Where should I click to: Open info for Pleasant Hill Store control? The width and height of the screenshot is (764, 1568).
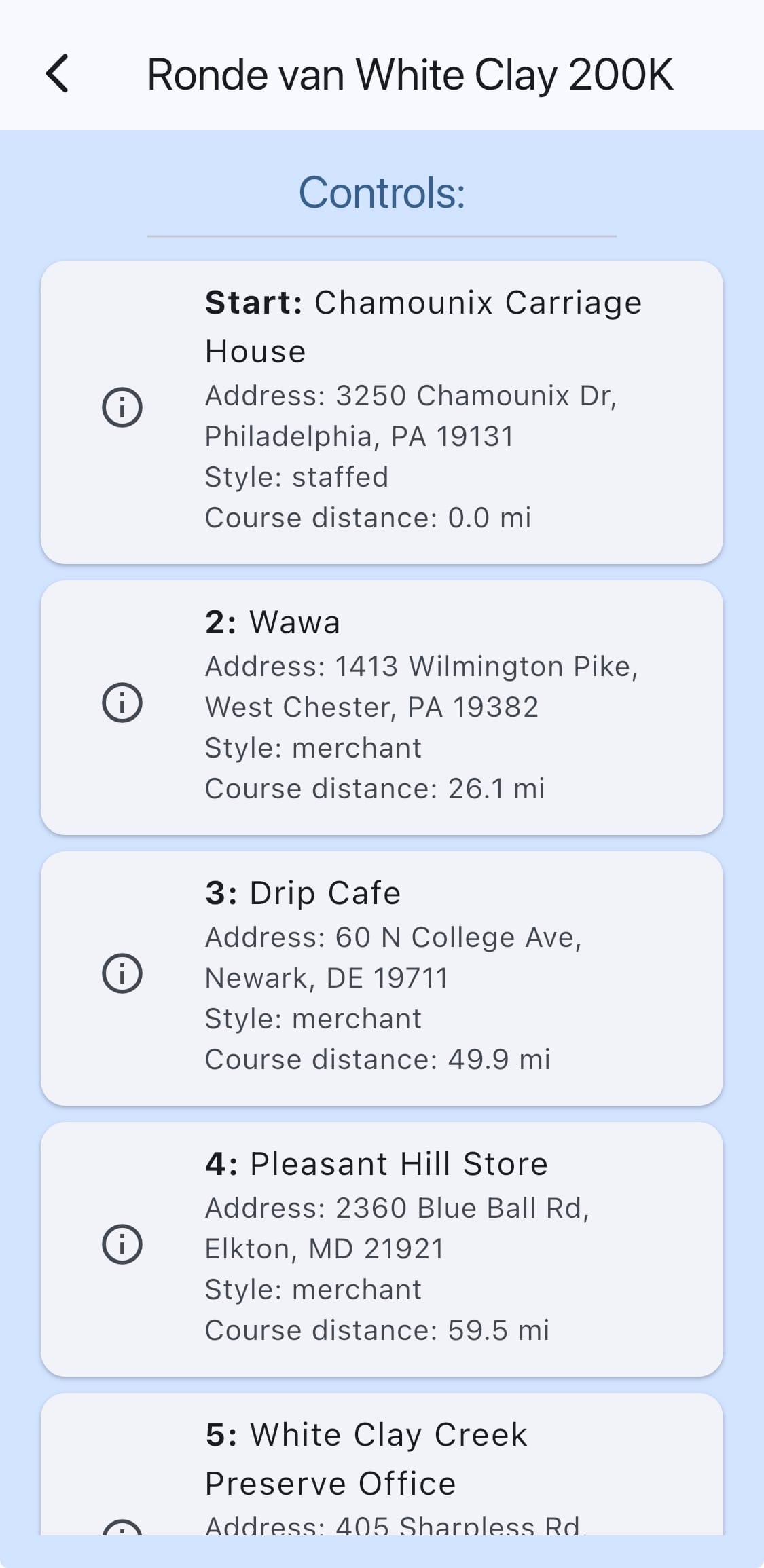pyautogui.click(x=122, y=1244)
